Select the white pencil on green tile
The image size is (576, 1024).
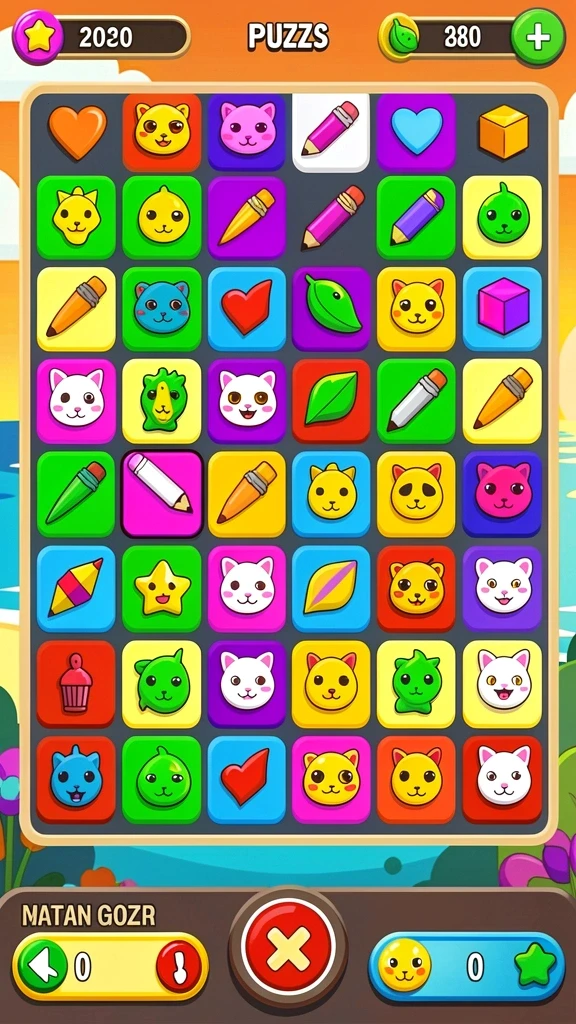click(417, 401)
